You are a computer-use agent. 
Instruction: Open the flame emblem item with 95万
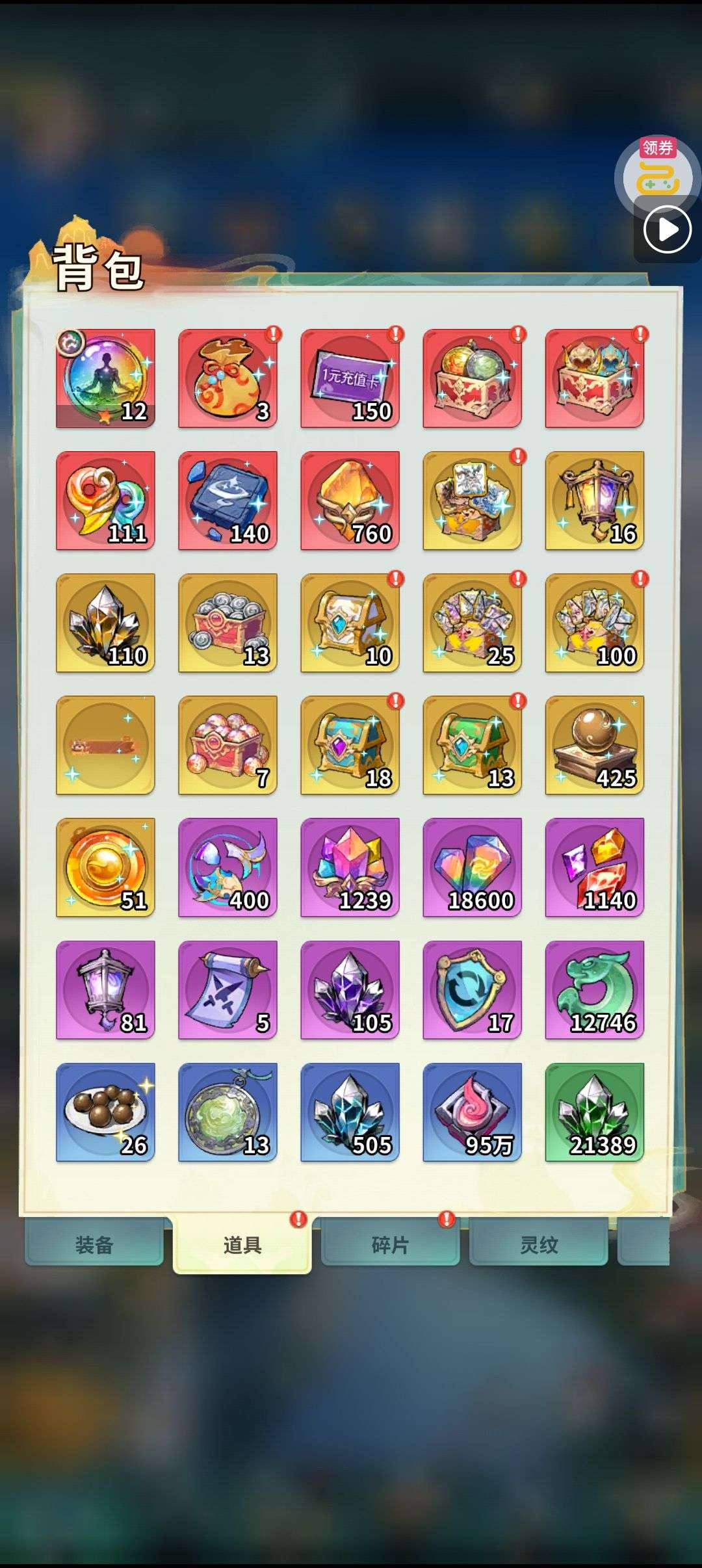(x=472, y=1112)
